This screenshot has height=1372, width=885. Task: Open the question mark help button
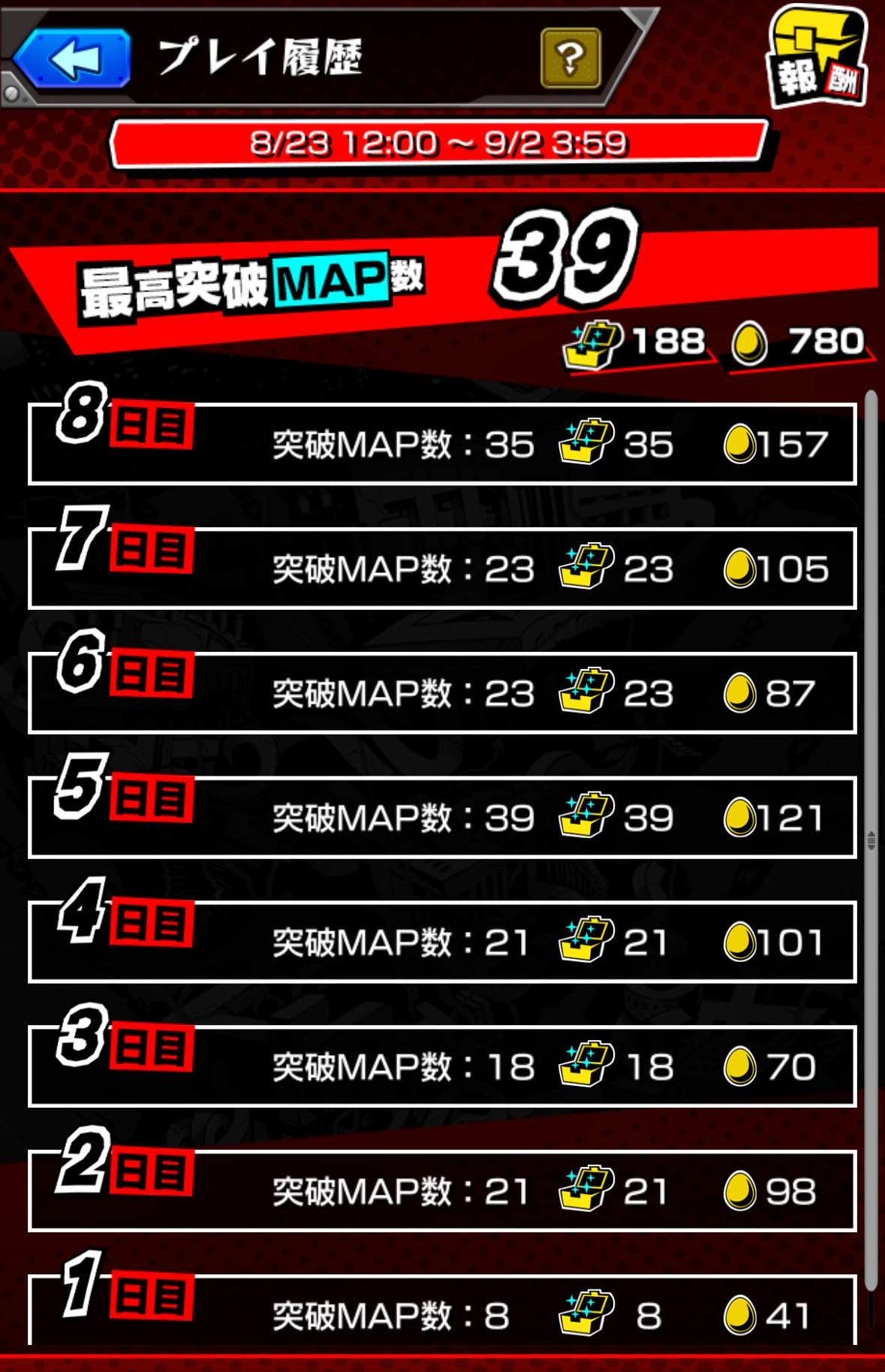(x=570, y=57)
